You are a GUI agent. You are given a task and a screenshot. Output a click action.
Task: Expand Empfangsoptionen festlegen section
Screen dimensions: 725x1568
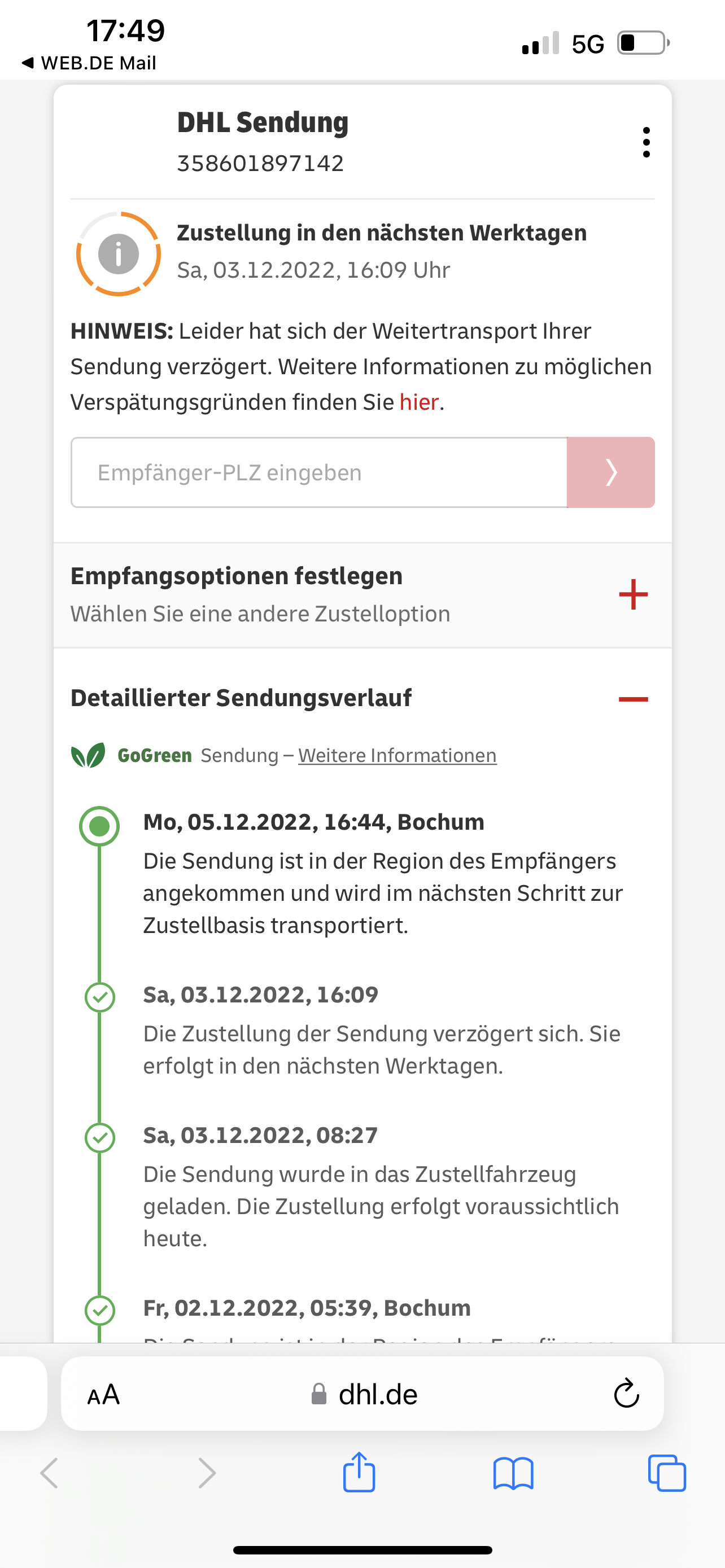point(632,594)
